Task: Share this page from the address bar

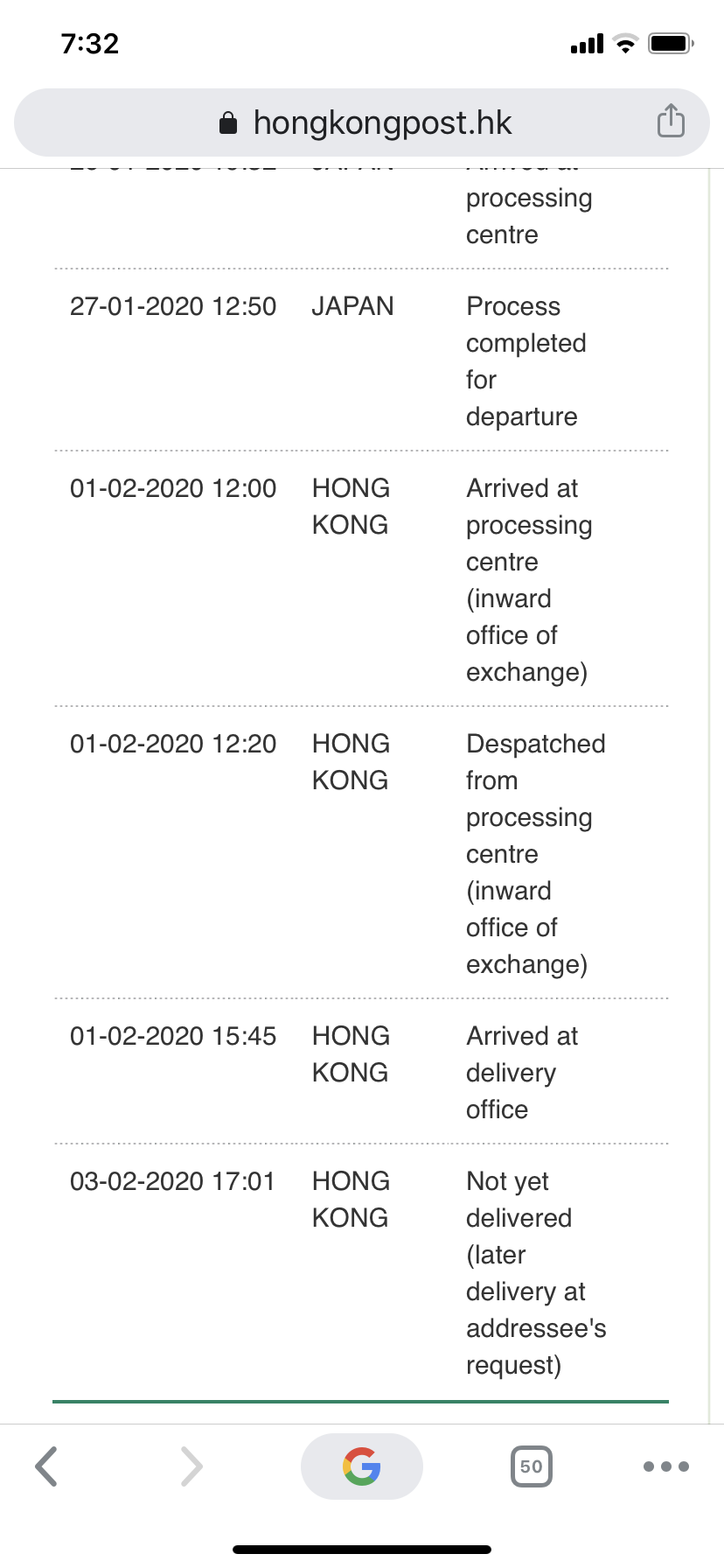Action: (671, 121)
